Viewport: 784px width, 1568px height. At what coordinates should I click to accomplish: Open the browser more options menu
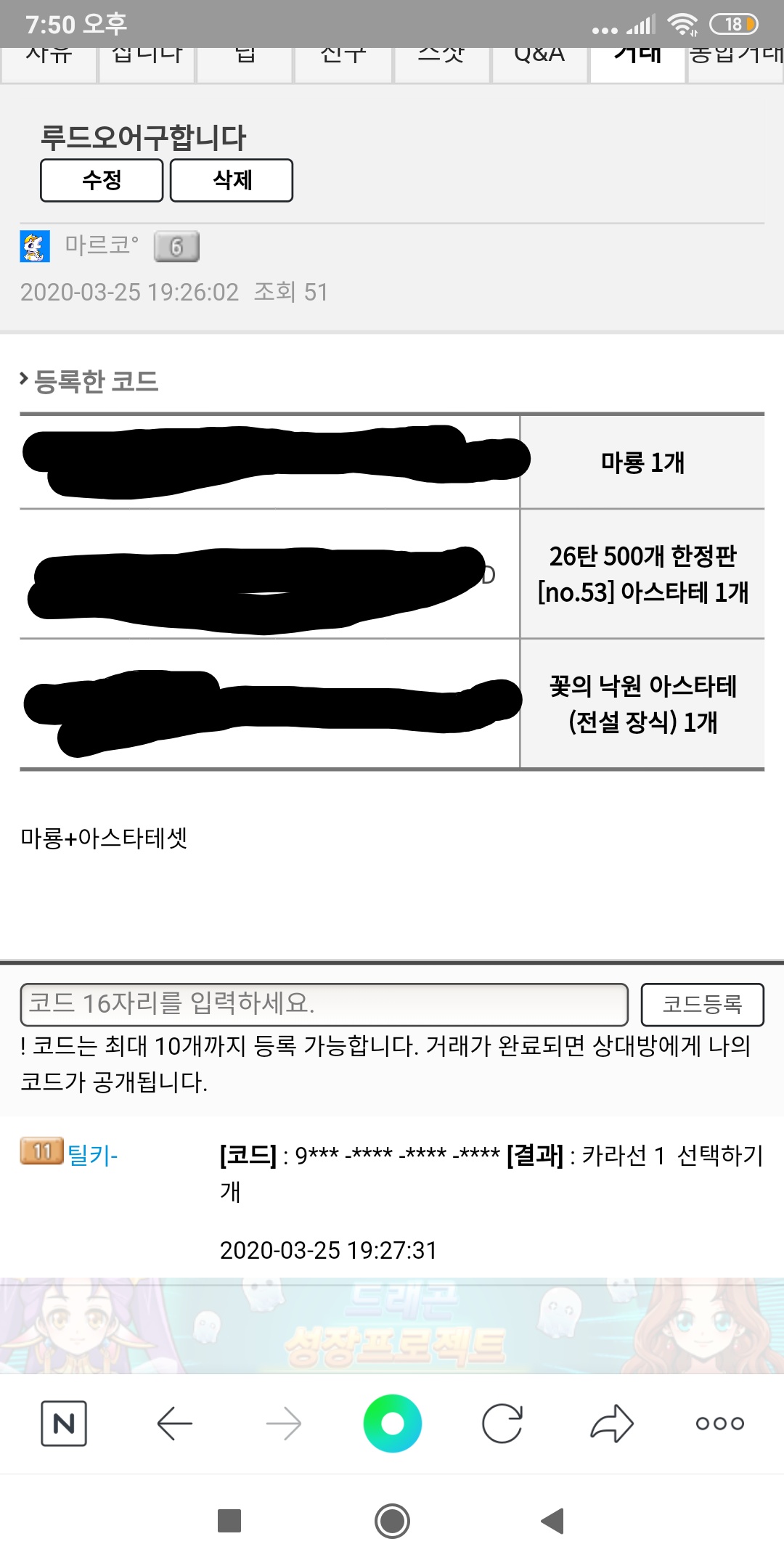(x=719, y=1424)
